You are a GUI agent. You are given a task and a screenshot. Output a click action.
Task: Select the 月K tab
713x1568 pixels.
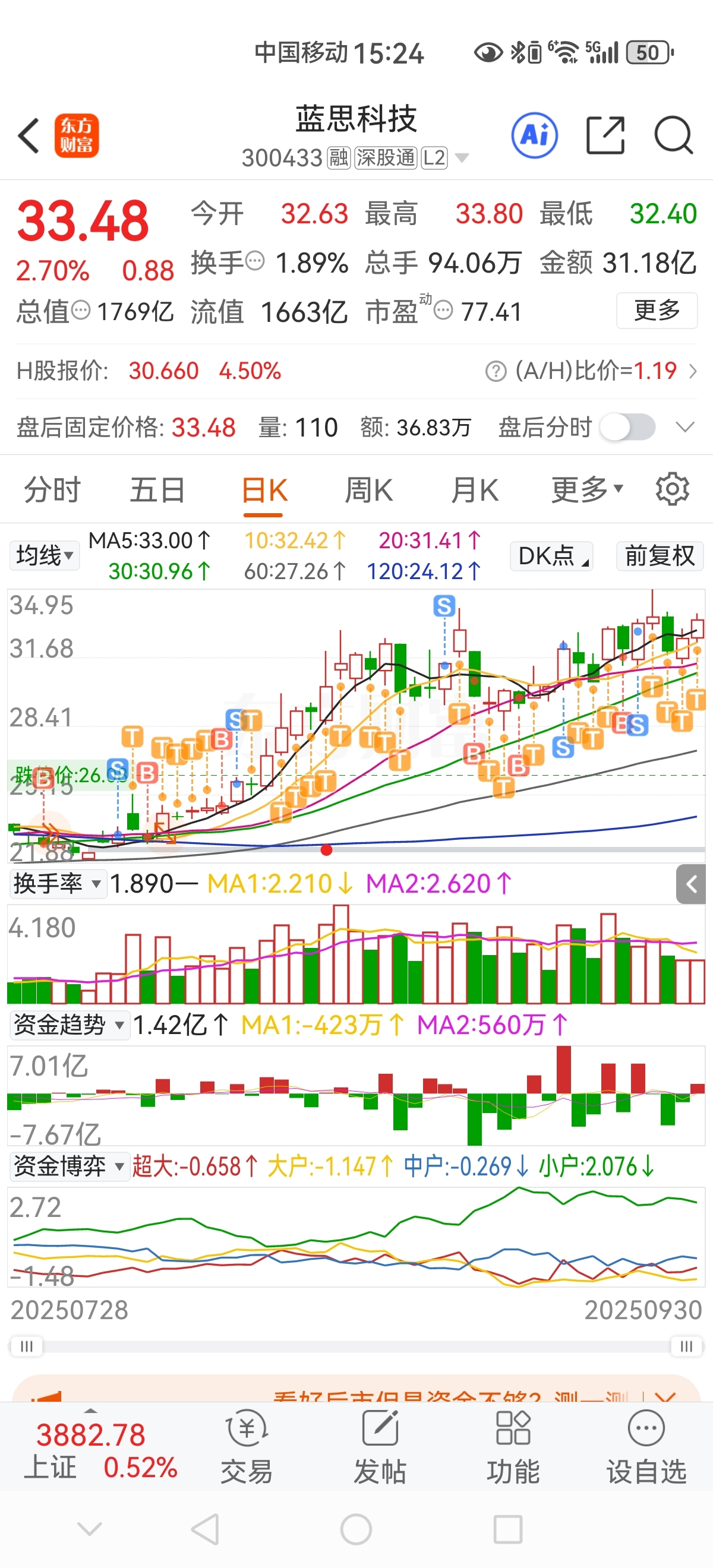coord(474,490)
